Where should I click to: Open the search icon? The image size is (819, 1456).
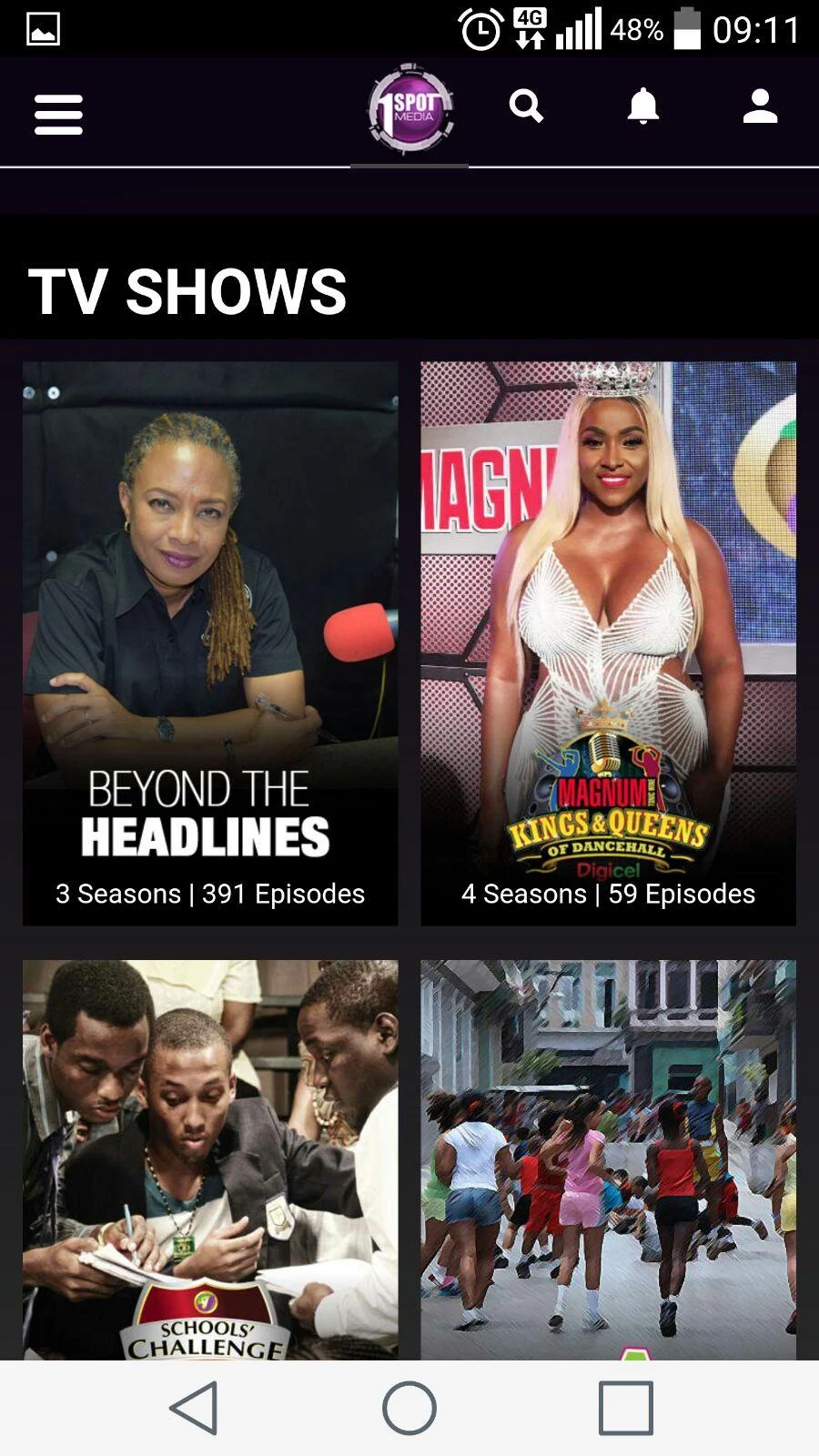tap(526, 106)
